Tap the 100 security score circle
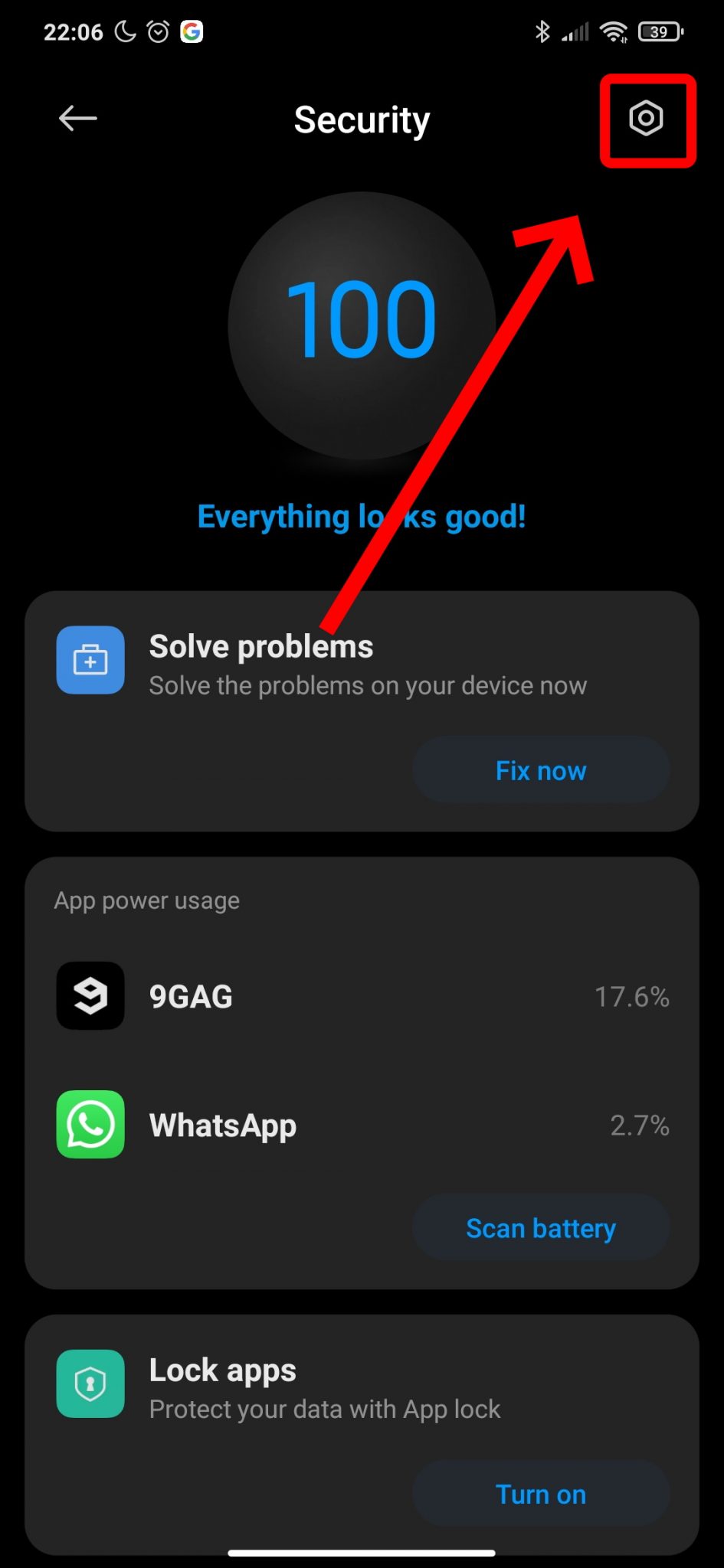The height and width of the screenshot is (1568, 724). (x=362, y=325)
